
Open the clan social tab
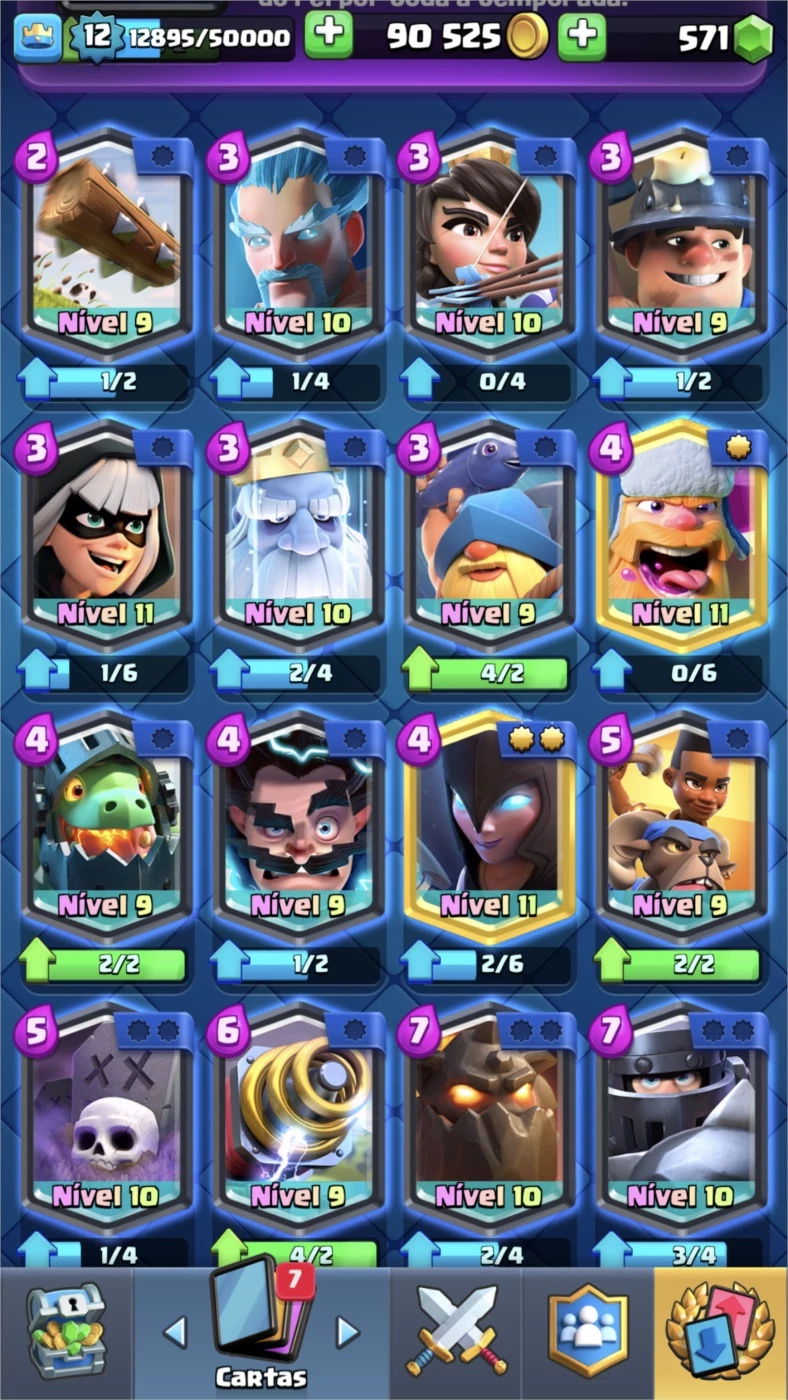pyautogui.click(x=588, y=1332)
